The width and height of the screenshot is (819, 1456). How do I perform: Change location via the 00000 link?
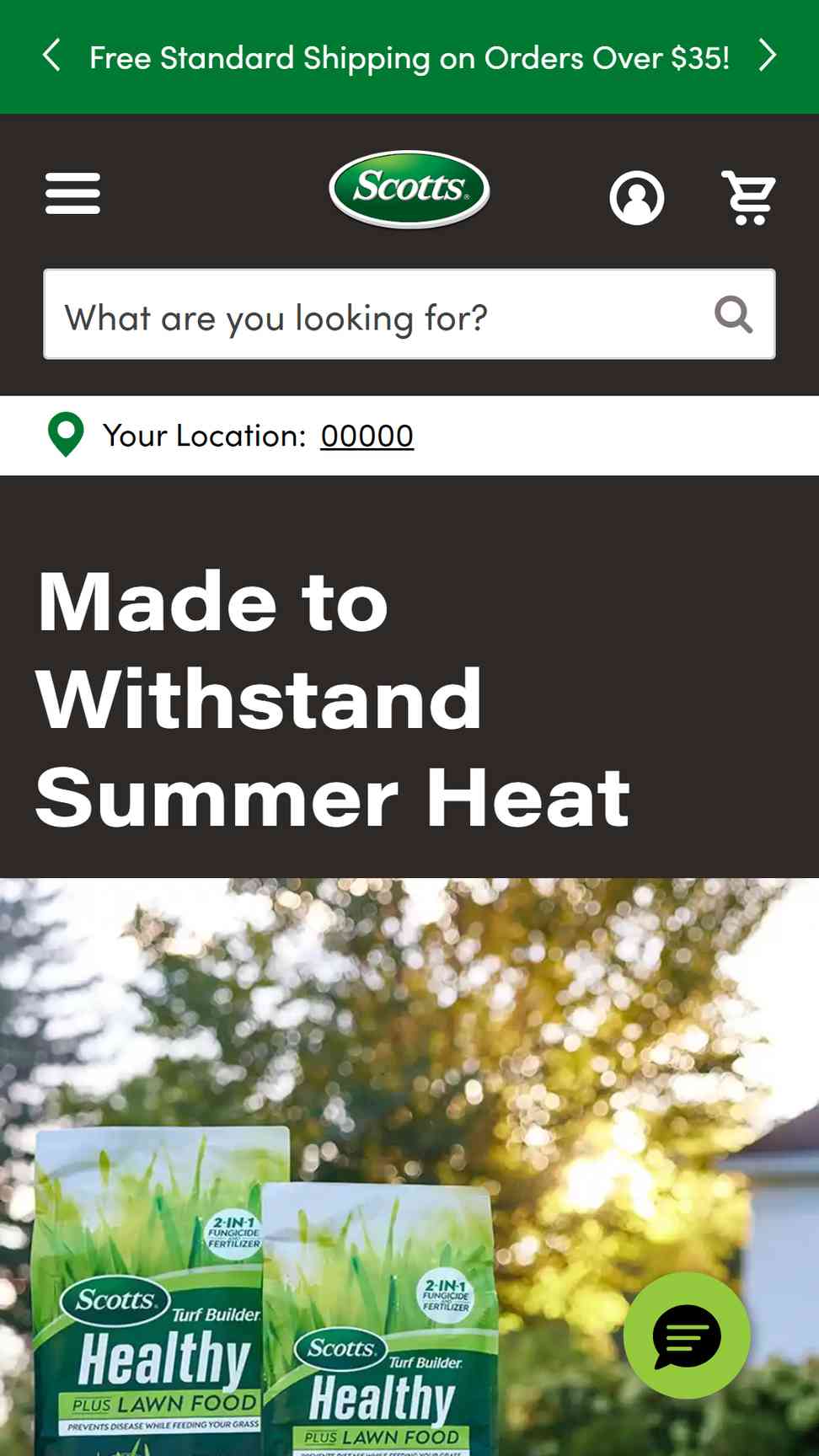coord(367,436)
